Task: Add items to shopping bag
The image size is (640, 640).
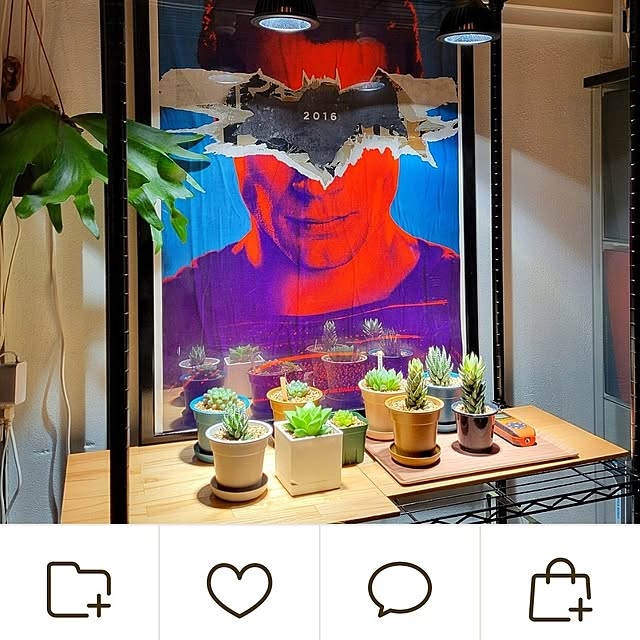Action: tap(559, 589)
